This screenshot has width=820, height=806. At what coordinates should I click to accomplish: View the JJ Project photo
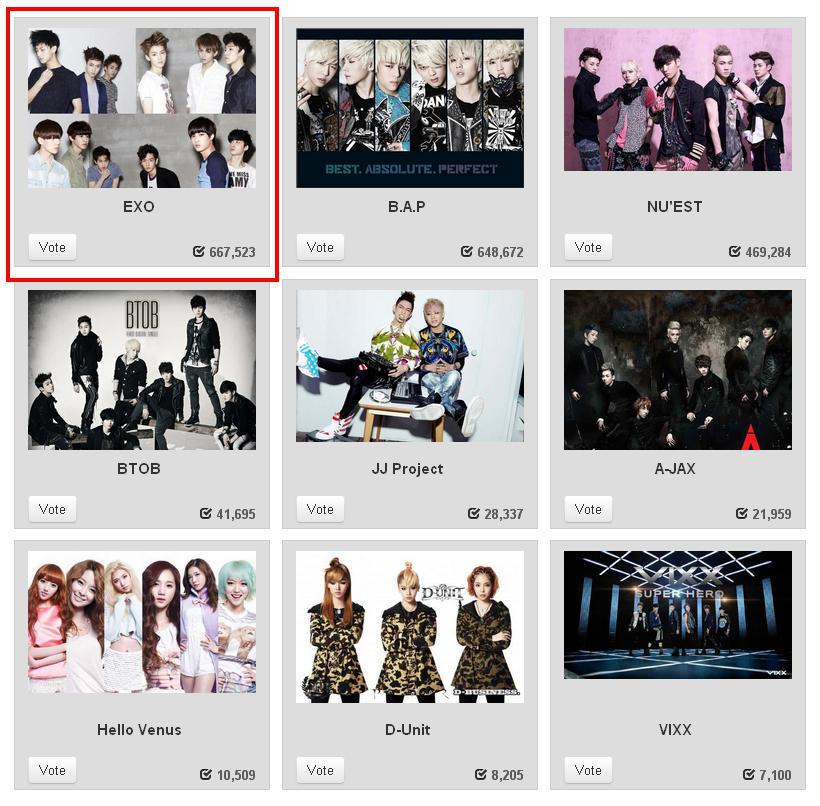(x=410, y=366)
